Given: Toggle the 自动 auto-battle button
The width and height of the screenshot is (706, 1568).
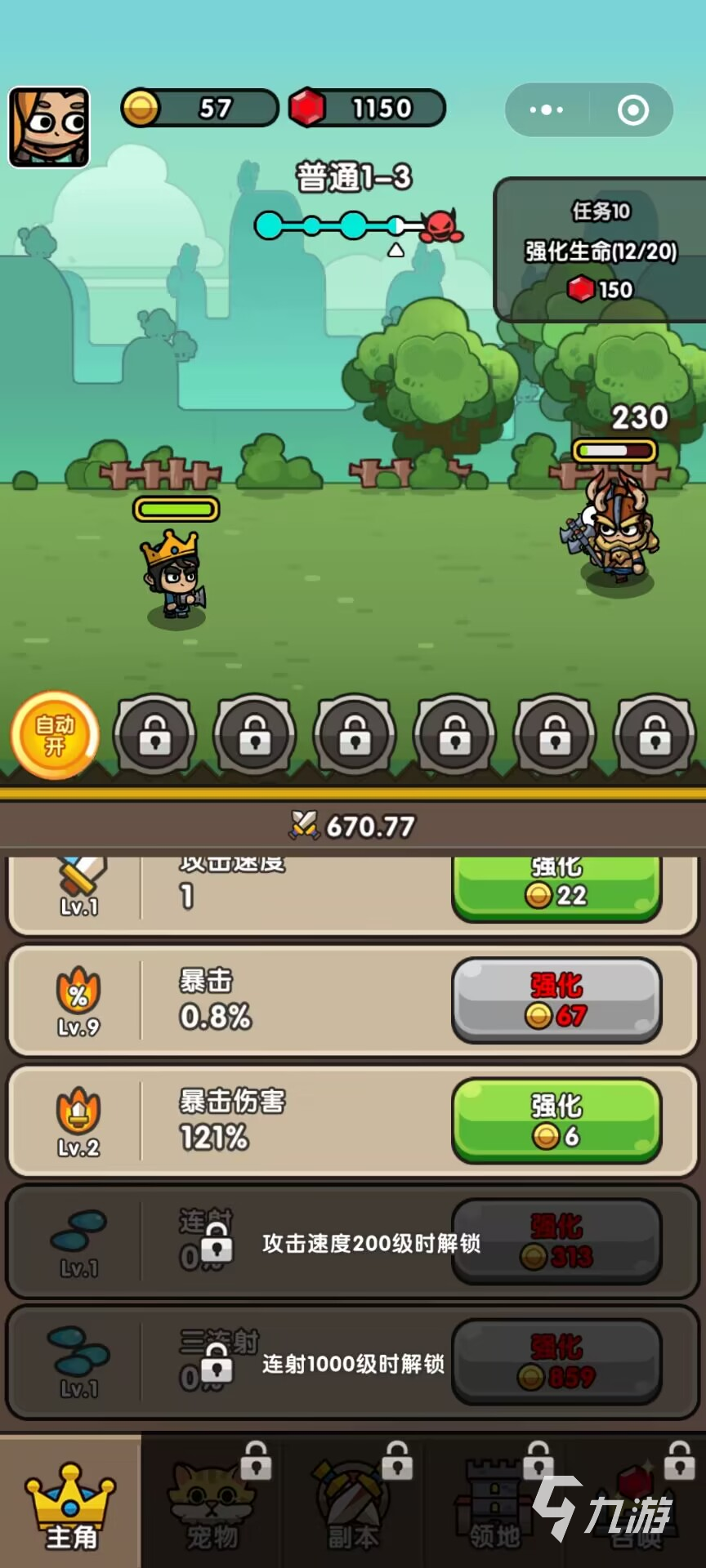Looking at the screenshot, I should pos(55,735).
